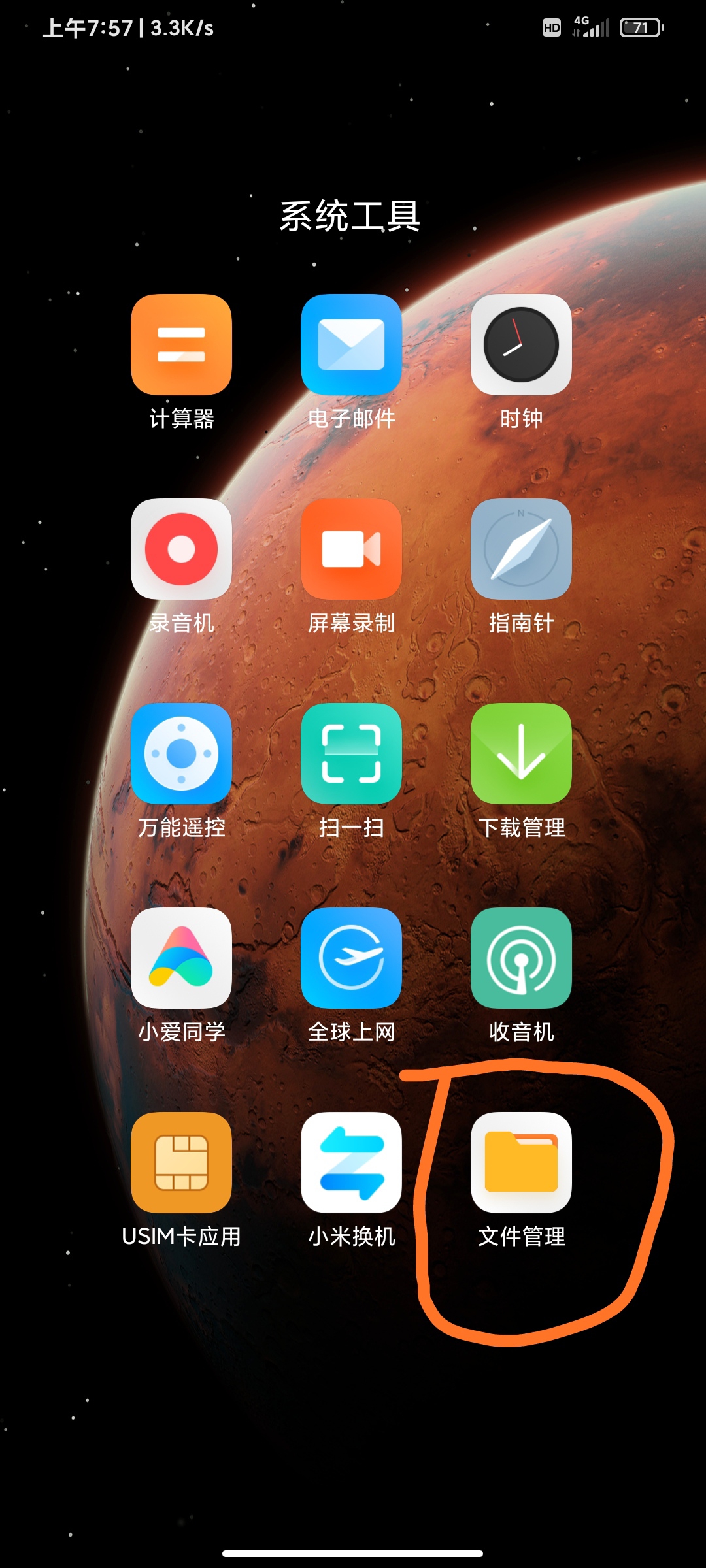Start the 录音机 voice recorder

(181, 549)
